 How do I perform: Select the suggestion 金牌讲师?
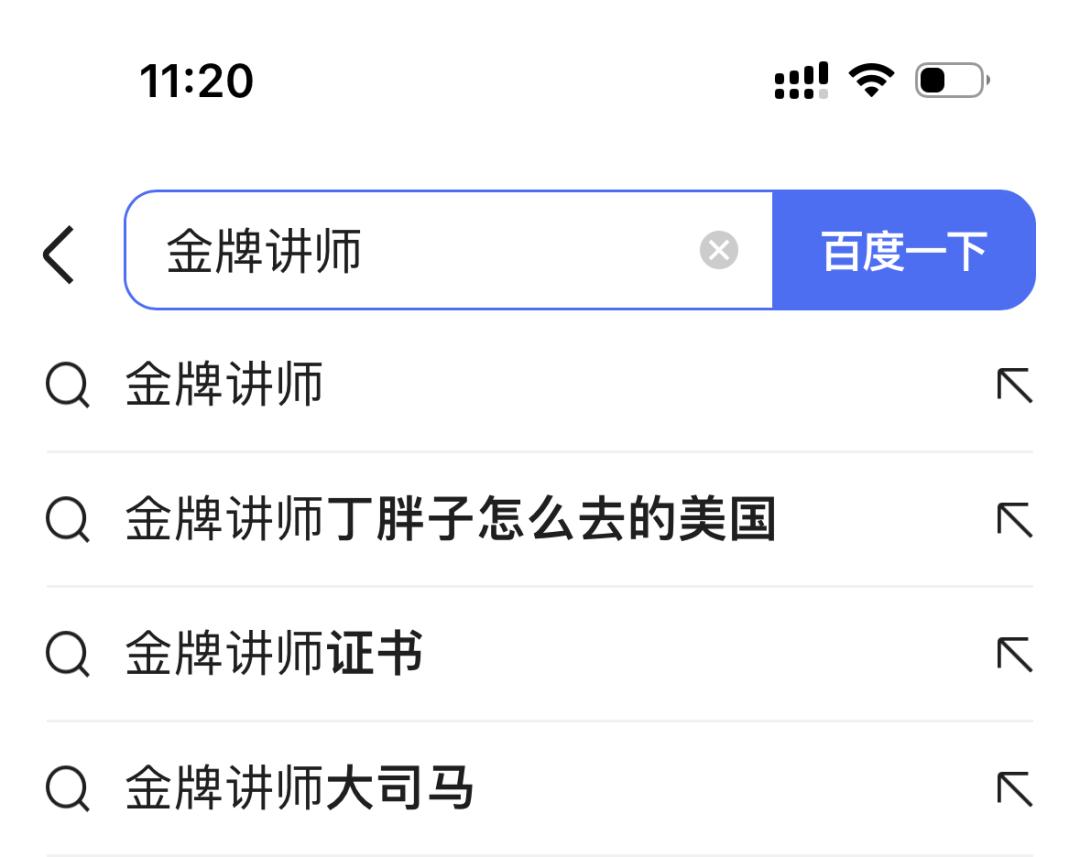[539, 384]
